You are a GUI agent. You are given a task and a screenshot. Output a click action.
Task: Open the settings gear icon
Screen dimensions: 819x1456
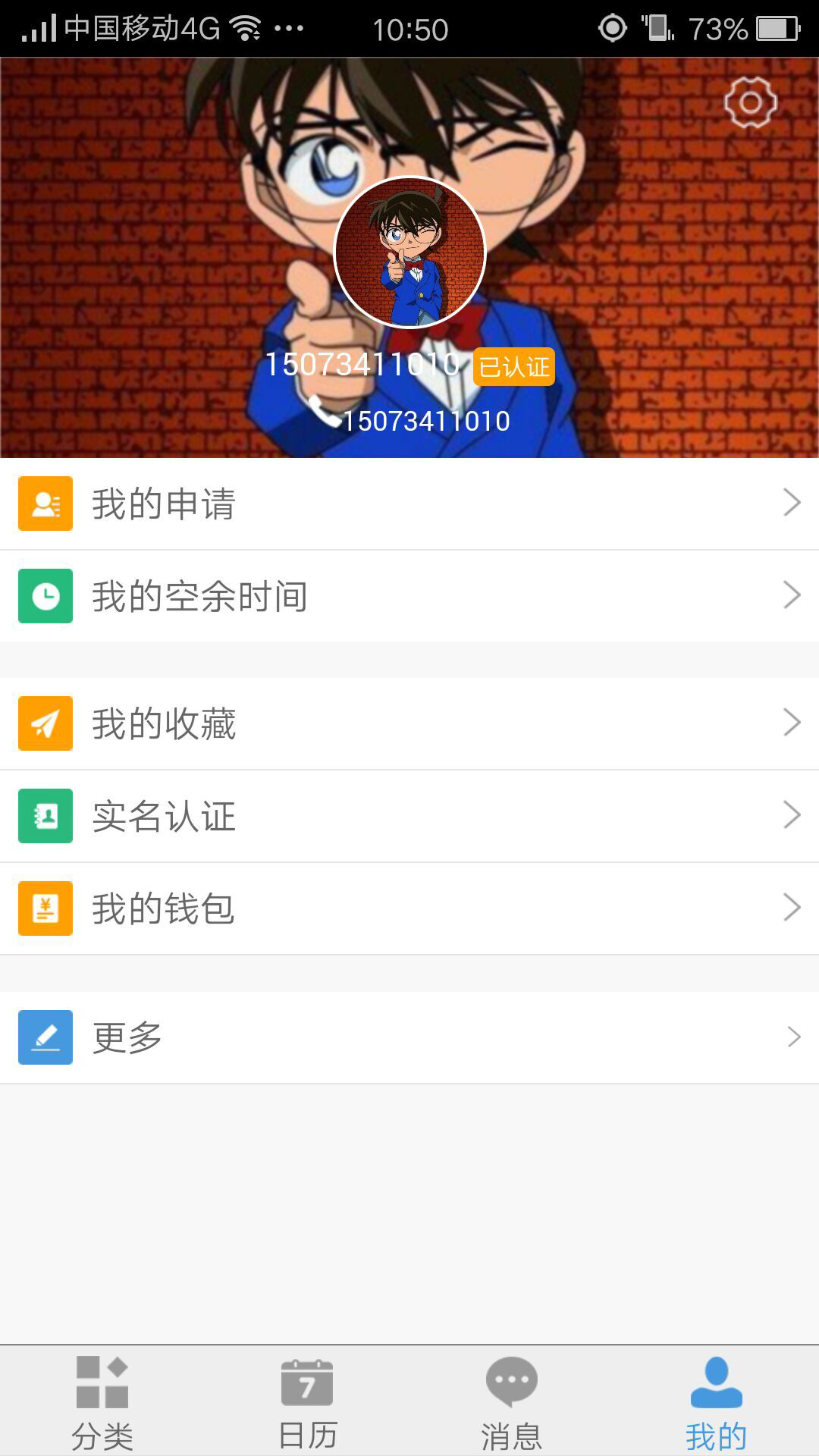(x=750, y=102)
